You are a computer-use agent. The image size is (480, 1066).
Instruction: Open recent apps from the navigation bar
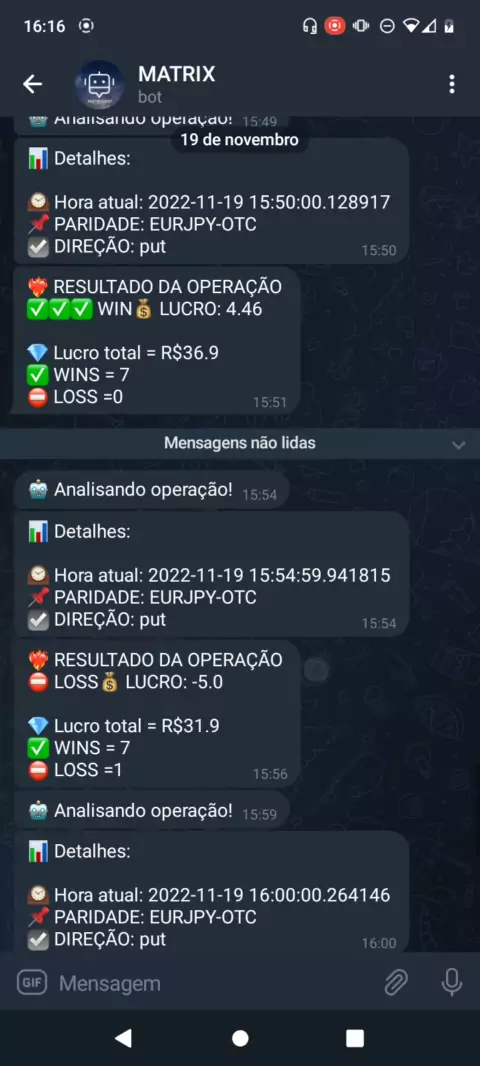tap(355, 1038)
